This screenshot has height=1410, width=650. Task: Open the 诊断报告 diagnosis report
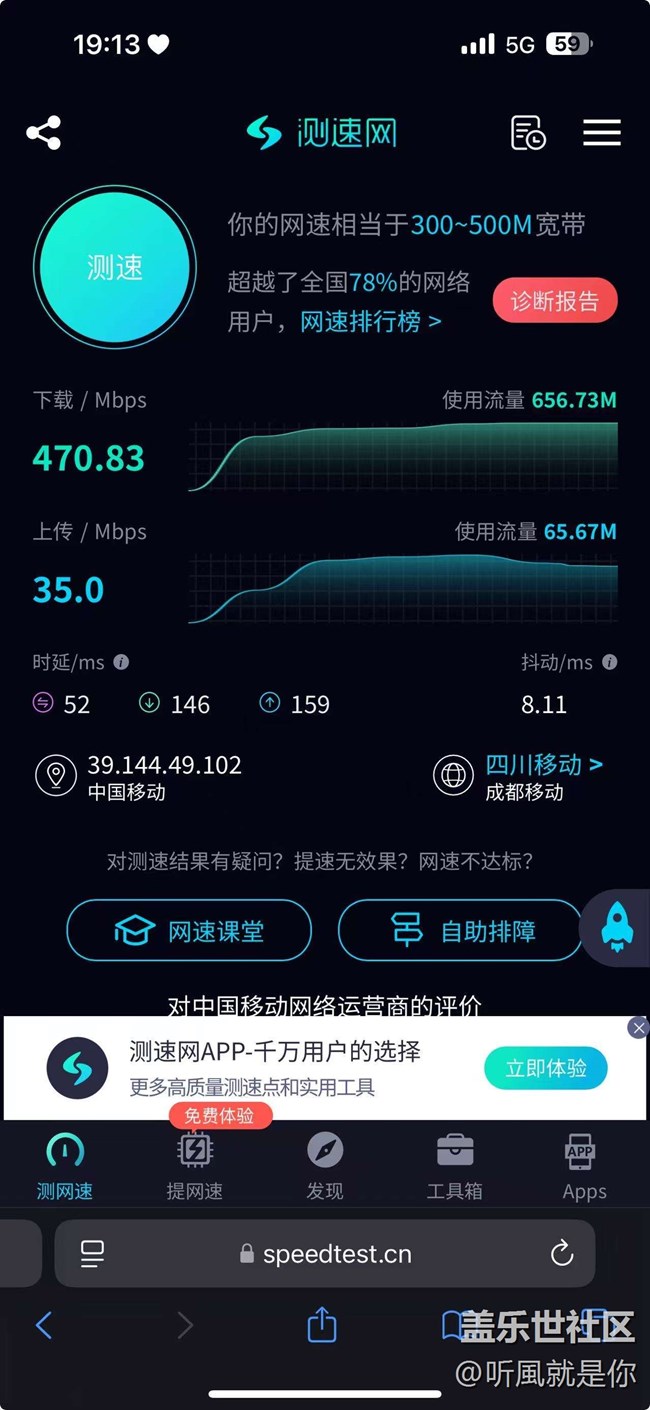(555, 301)
